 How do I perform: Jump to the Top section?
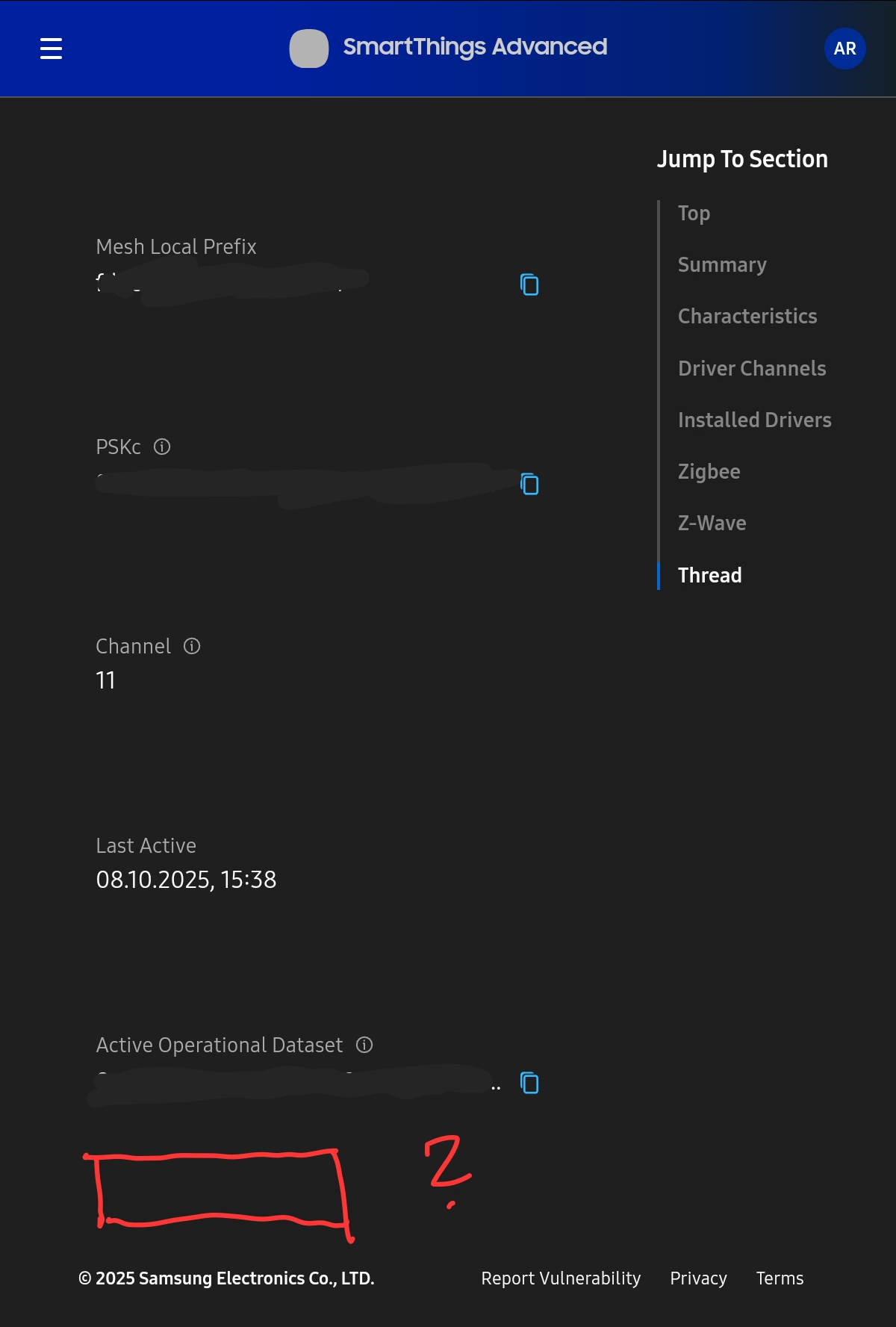(694, 214)
